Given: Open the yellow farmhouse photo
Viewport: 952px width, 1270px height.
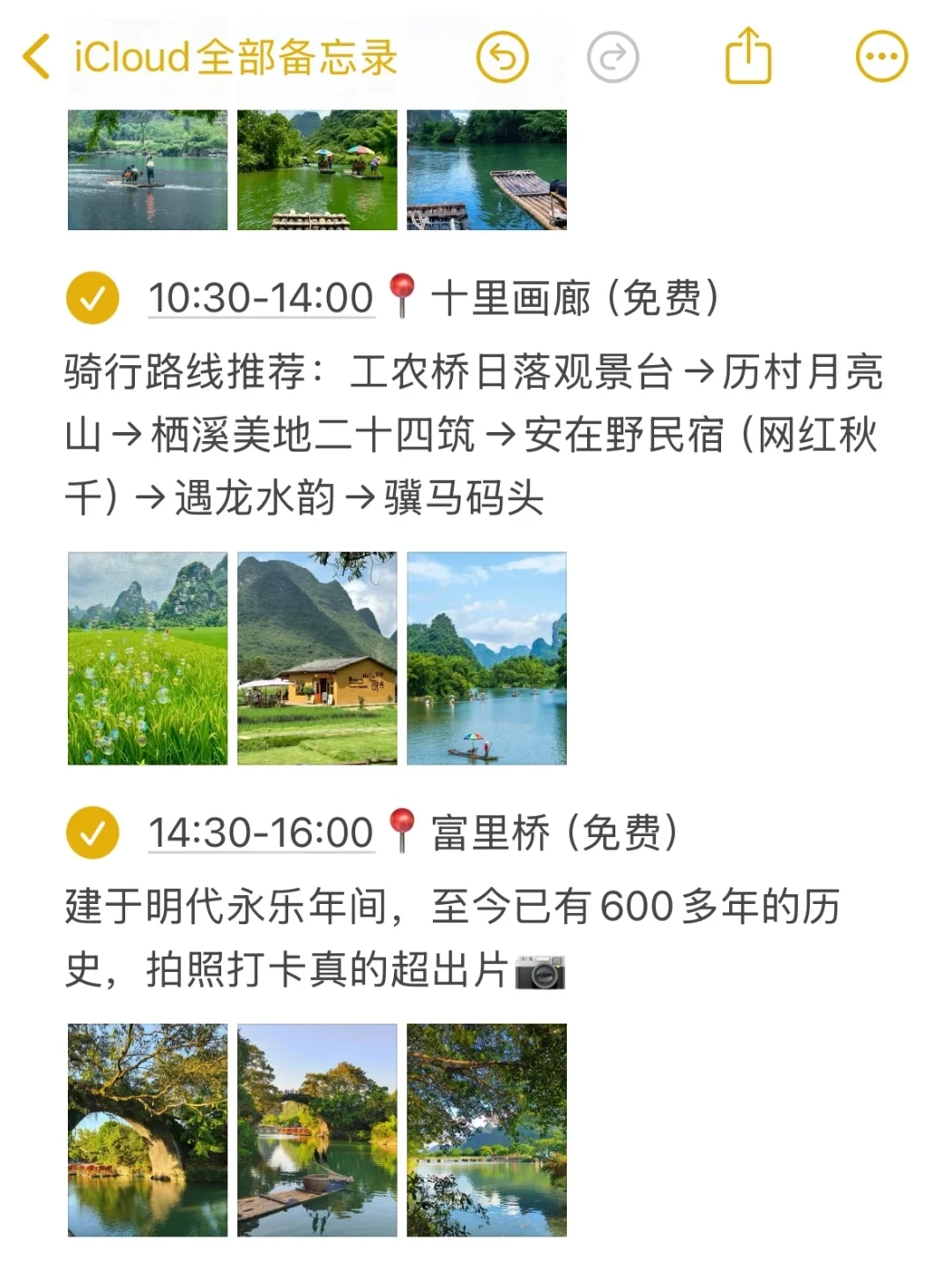Looking at the screenshot, I should [317, 658].
